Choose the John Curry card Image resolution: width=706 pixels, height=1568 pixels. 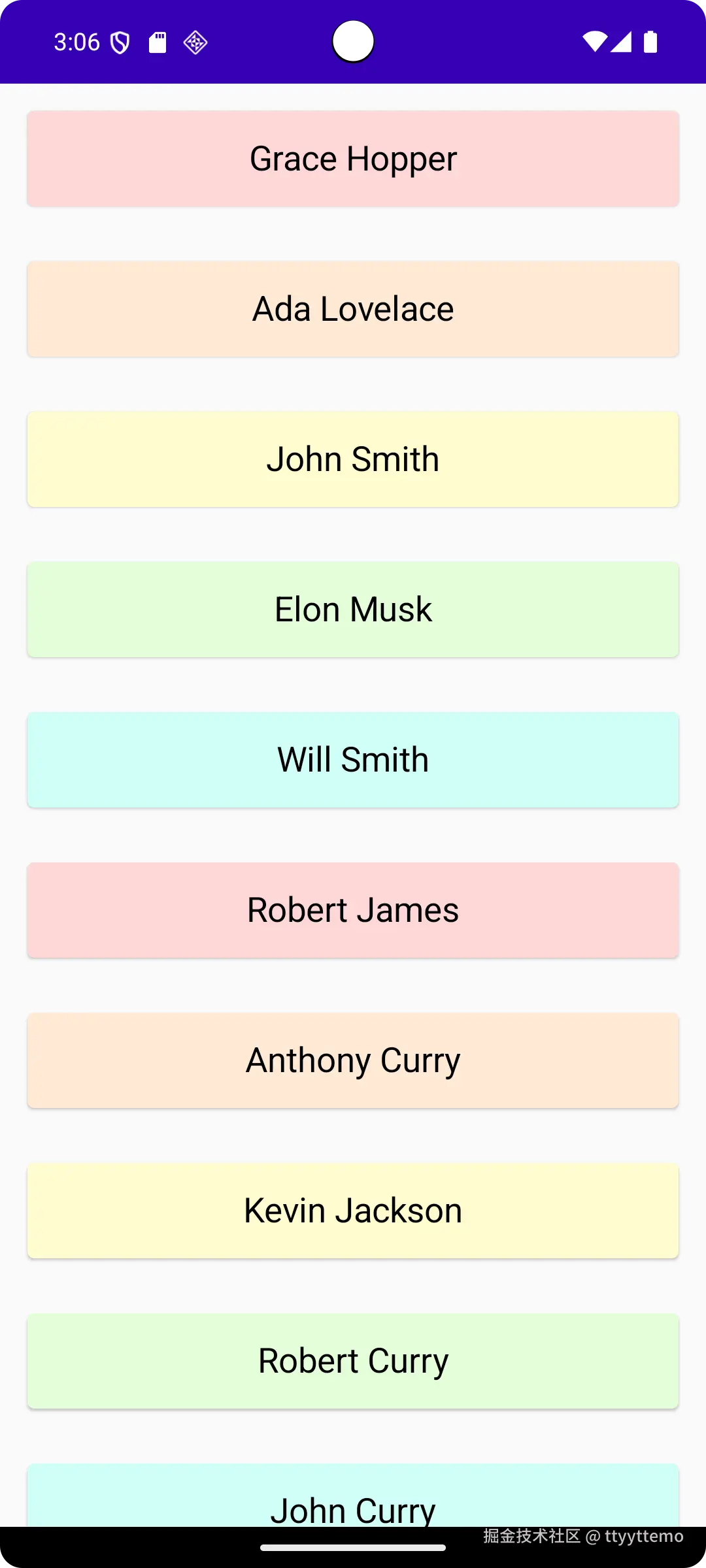coord(353,1499)
